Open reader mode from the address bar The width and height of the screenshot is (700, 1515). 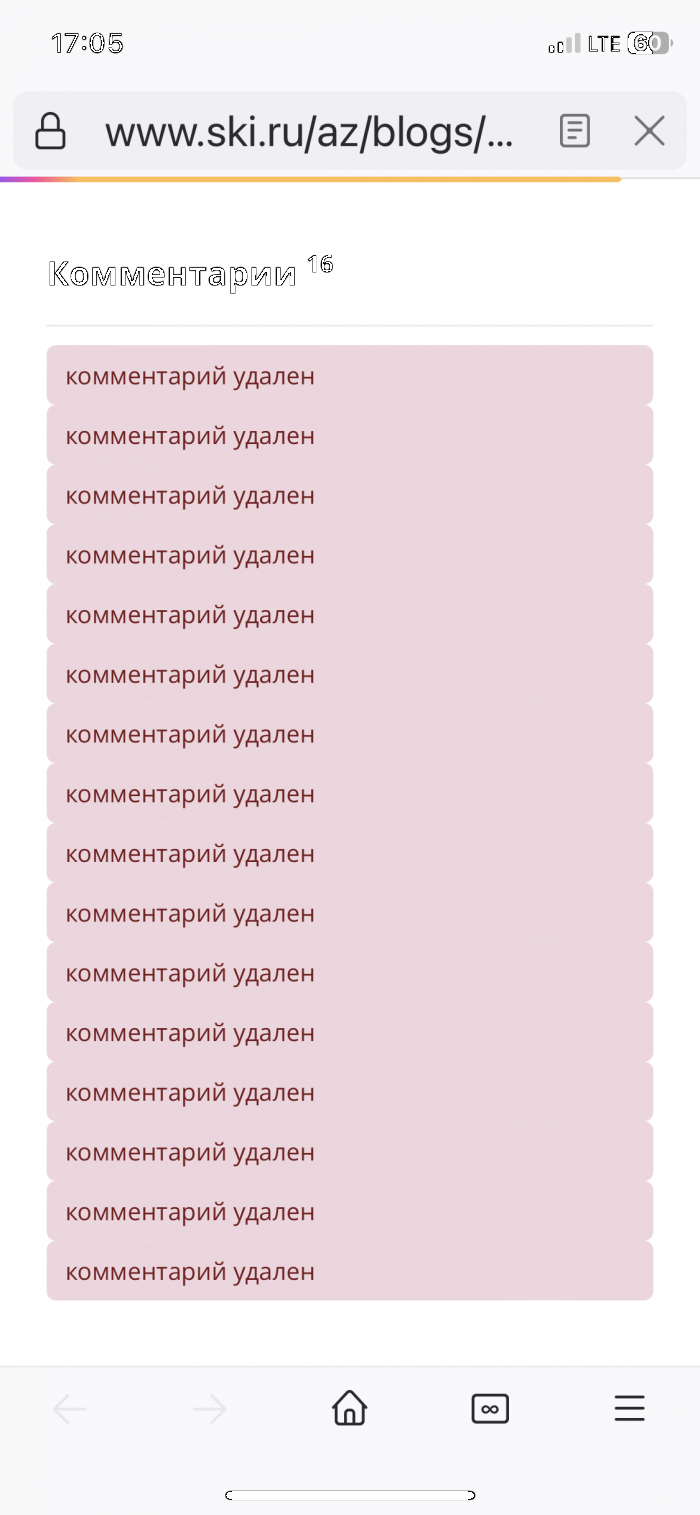pyautogui.click(x=574, y=131)
